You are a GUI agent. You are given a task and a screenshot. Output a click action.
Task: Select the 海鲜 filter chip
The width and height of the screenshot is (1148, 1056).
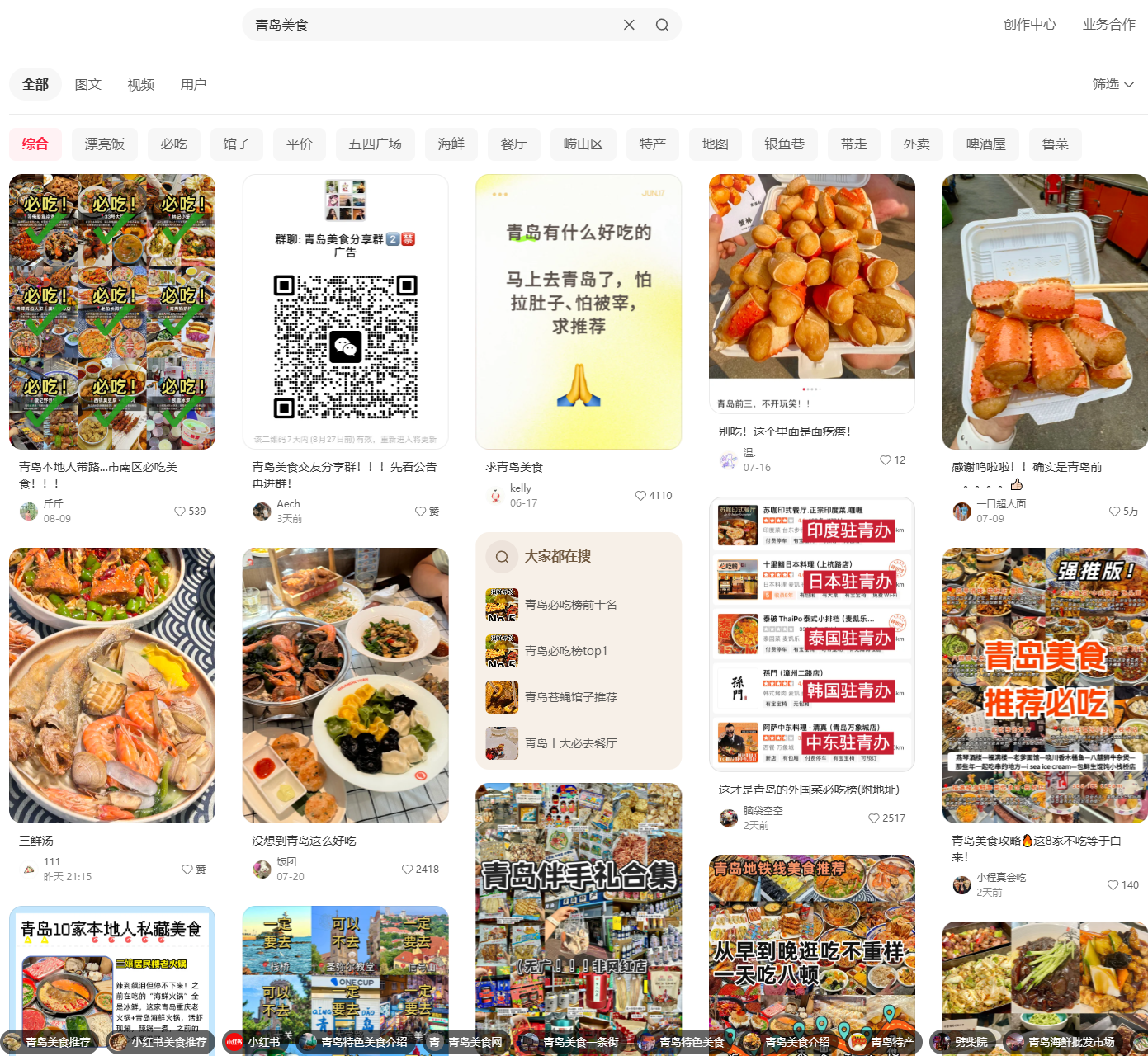[451, 144]
